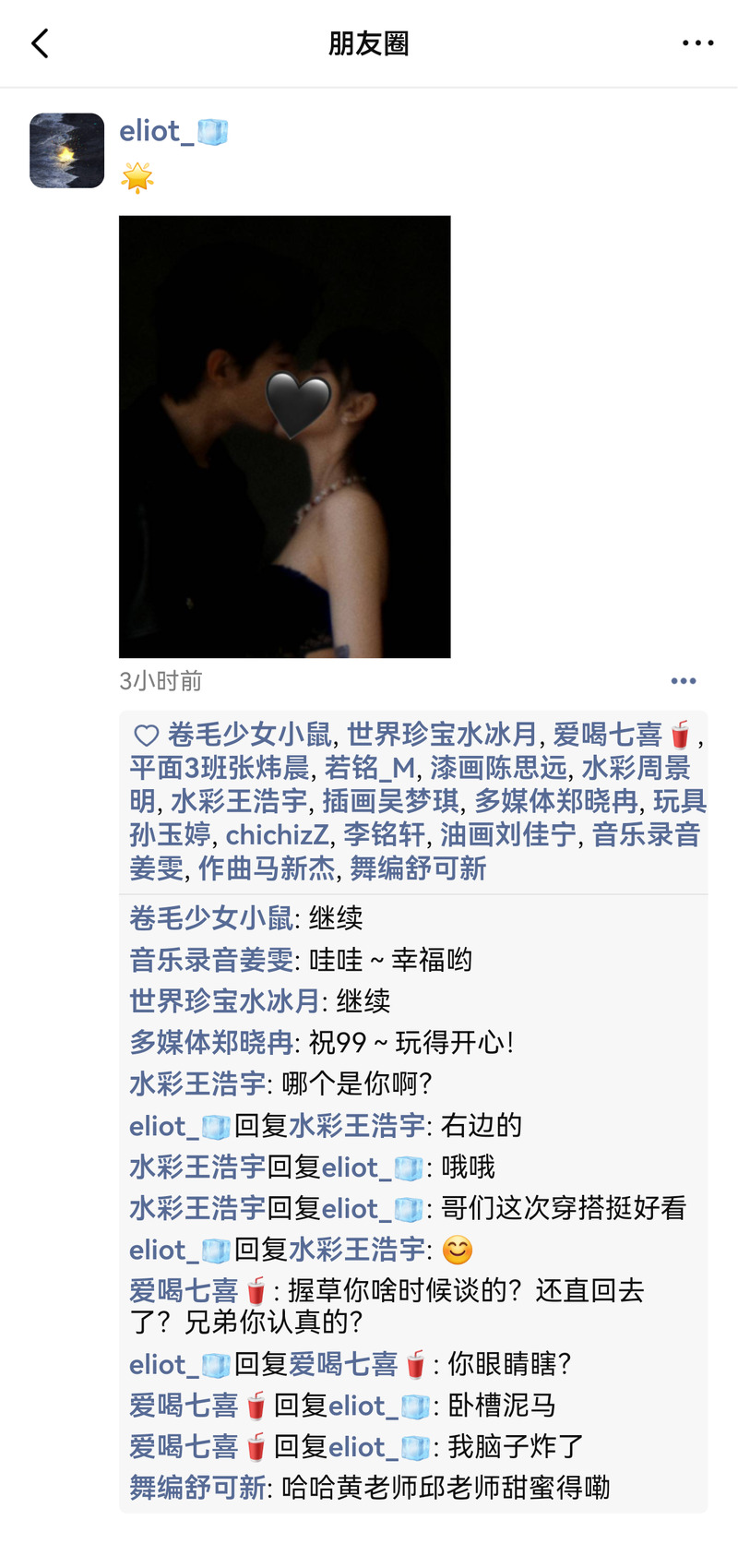Open 作曲马新杰's profile from the likes
The image size is (738, 1568).
pos(267,868)
